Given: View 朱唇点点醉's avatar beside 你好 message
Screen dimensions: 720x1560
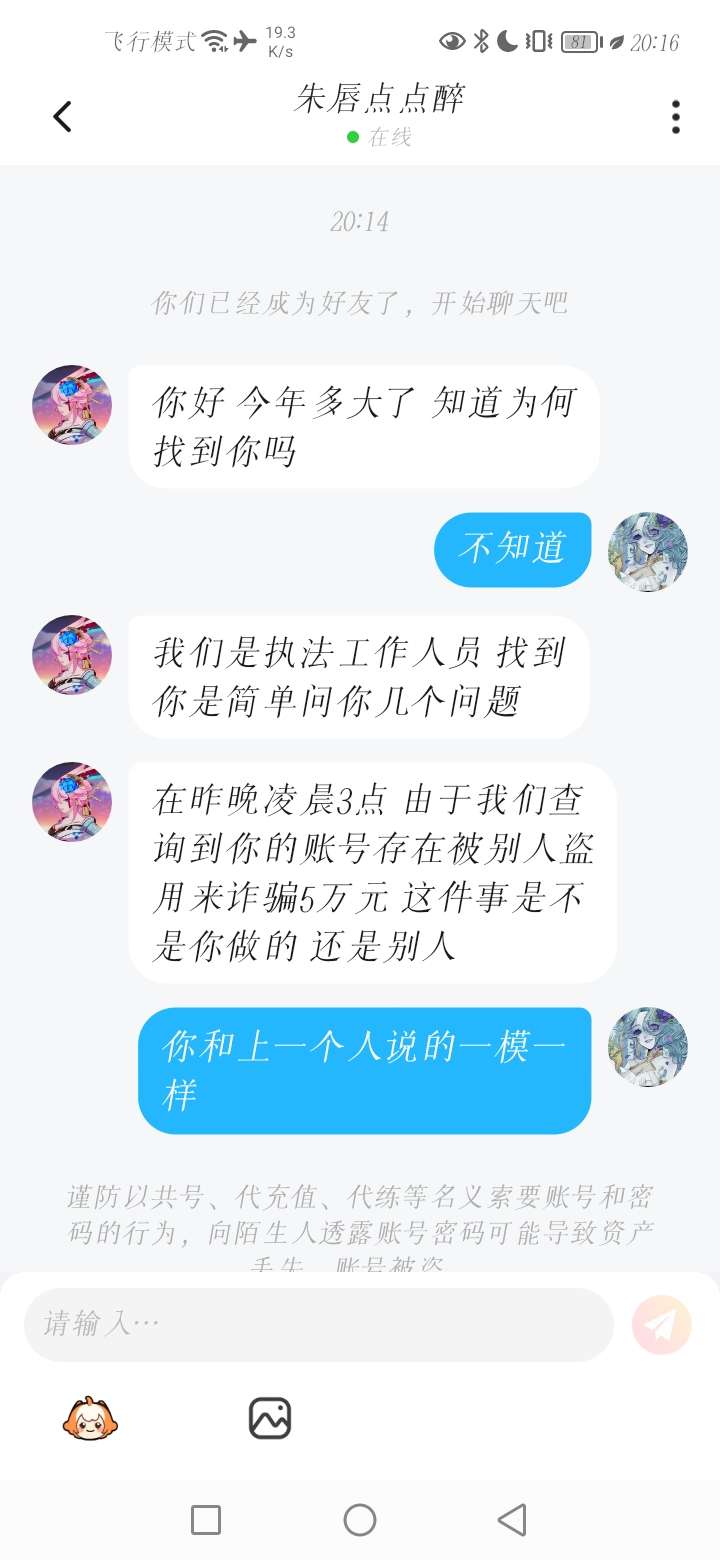Looking at the screenshot, I should click(72, 405).
